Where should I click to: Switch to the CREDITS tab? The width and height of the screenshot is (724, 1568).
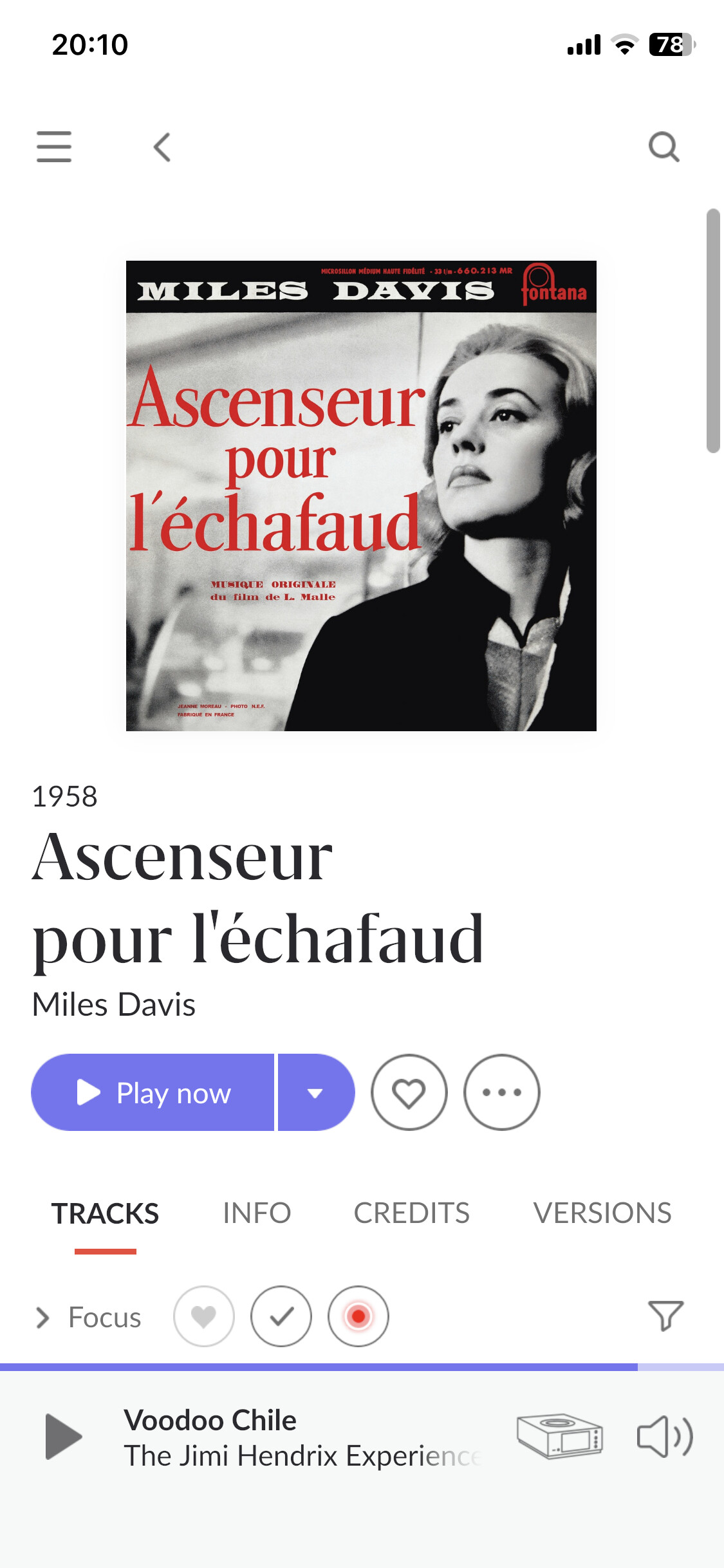point(412,1213)
